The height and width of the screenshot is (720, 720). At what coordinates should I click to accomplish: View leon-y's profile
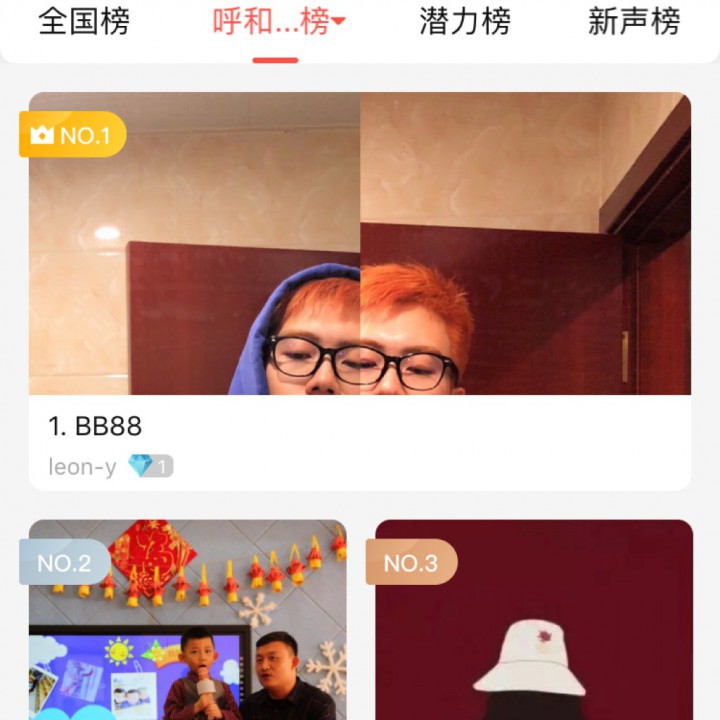click(83, 466)
